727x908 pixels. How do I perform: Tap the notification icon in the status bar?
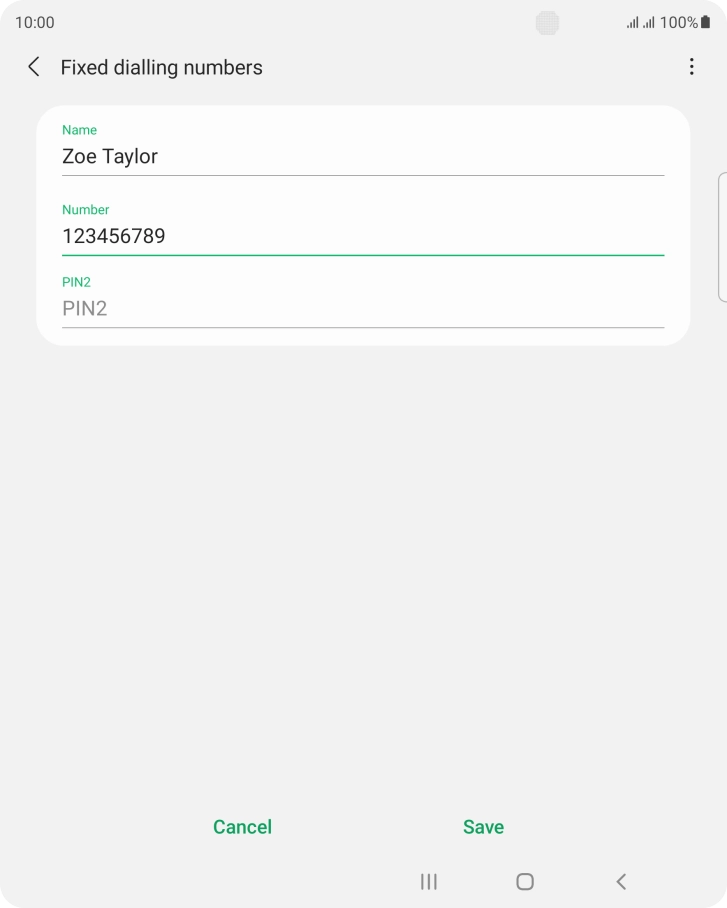pos(547,22)
